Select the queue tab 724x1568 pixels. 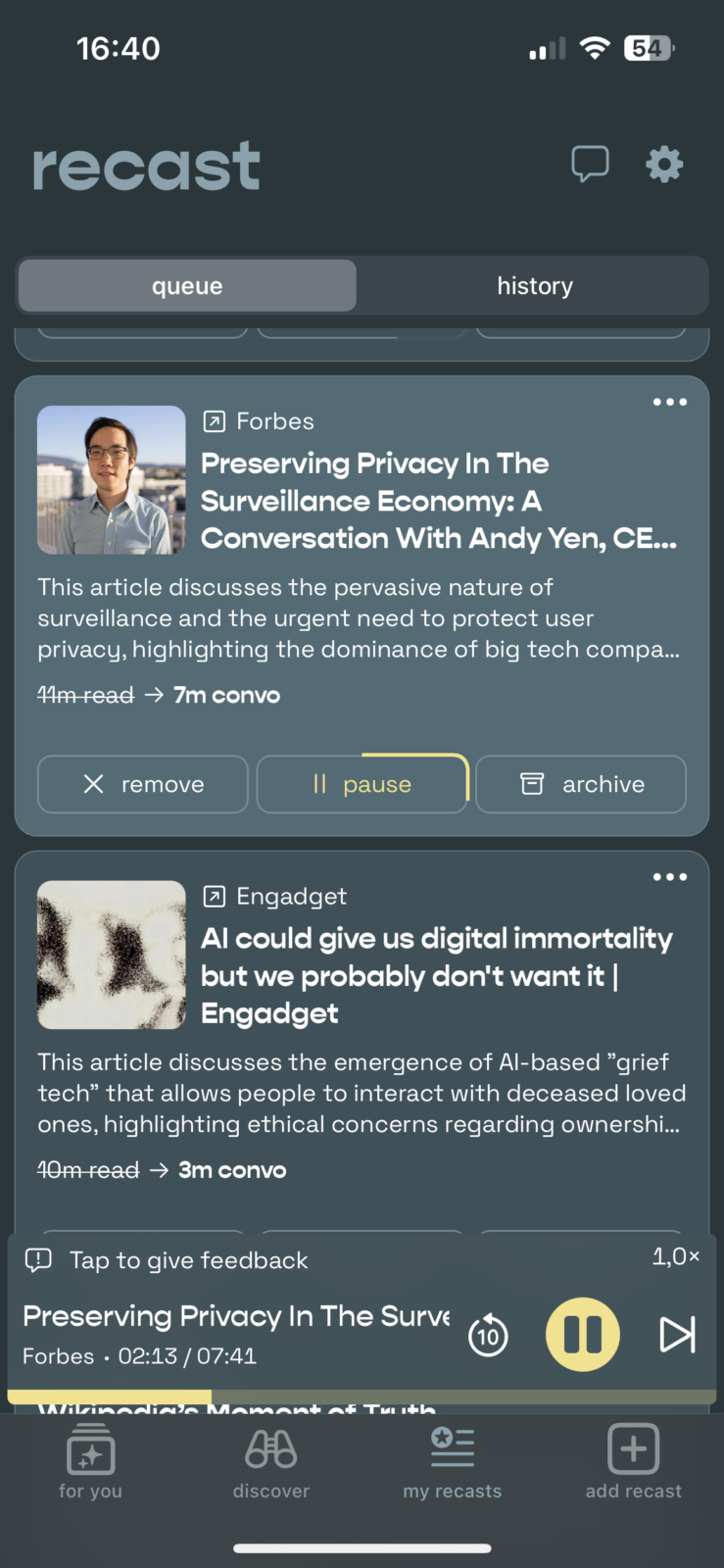187,286
